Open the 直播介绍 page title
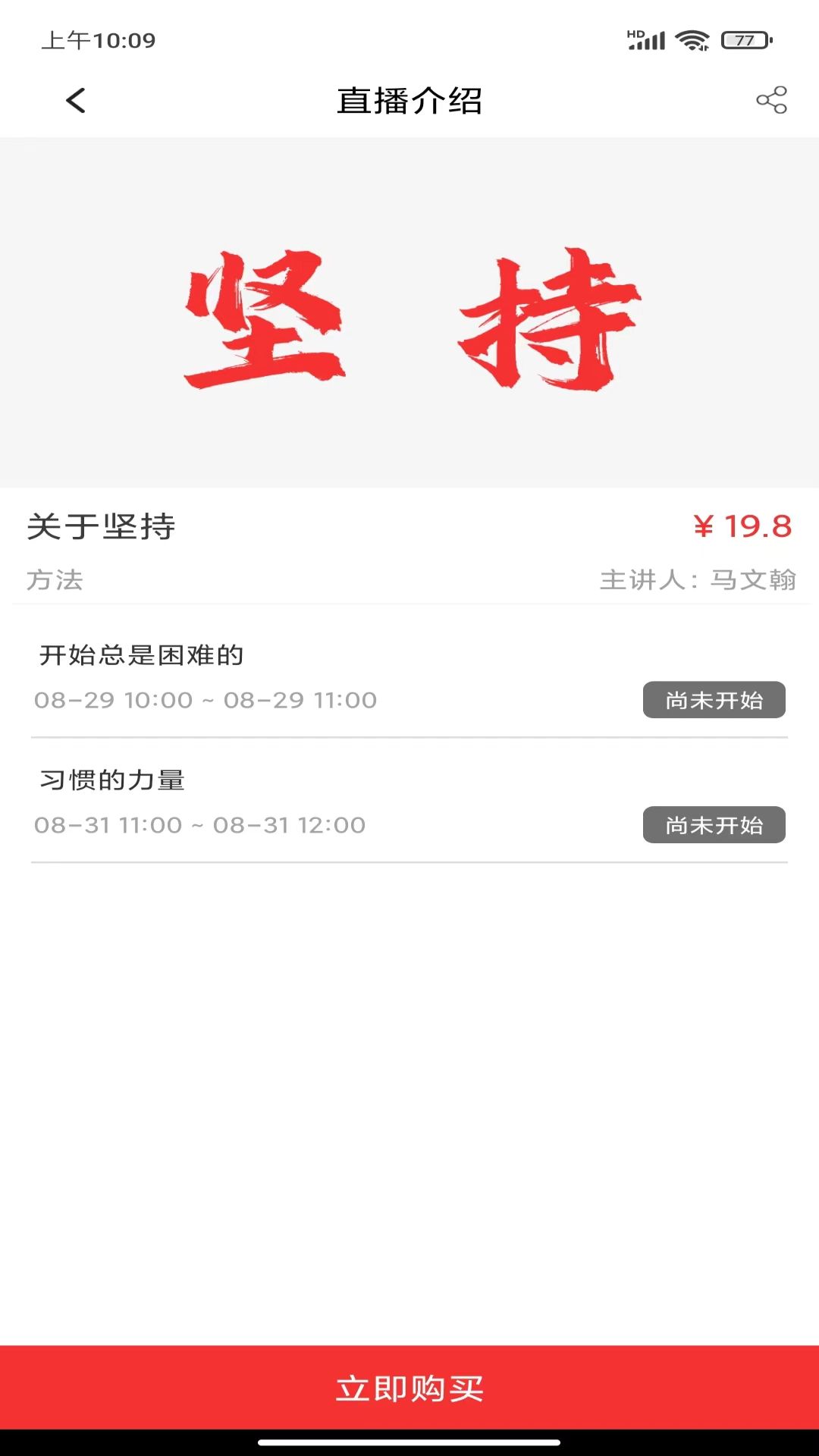The image size is (819, 1456). point(409,99)
